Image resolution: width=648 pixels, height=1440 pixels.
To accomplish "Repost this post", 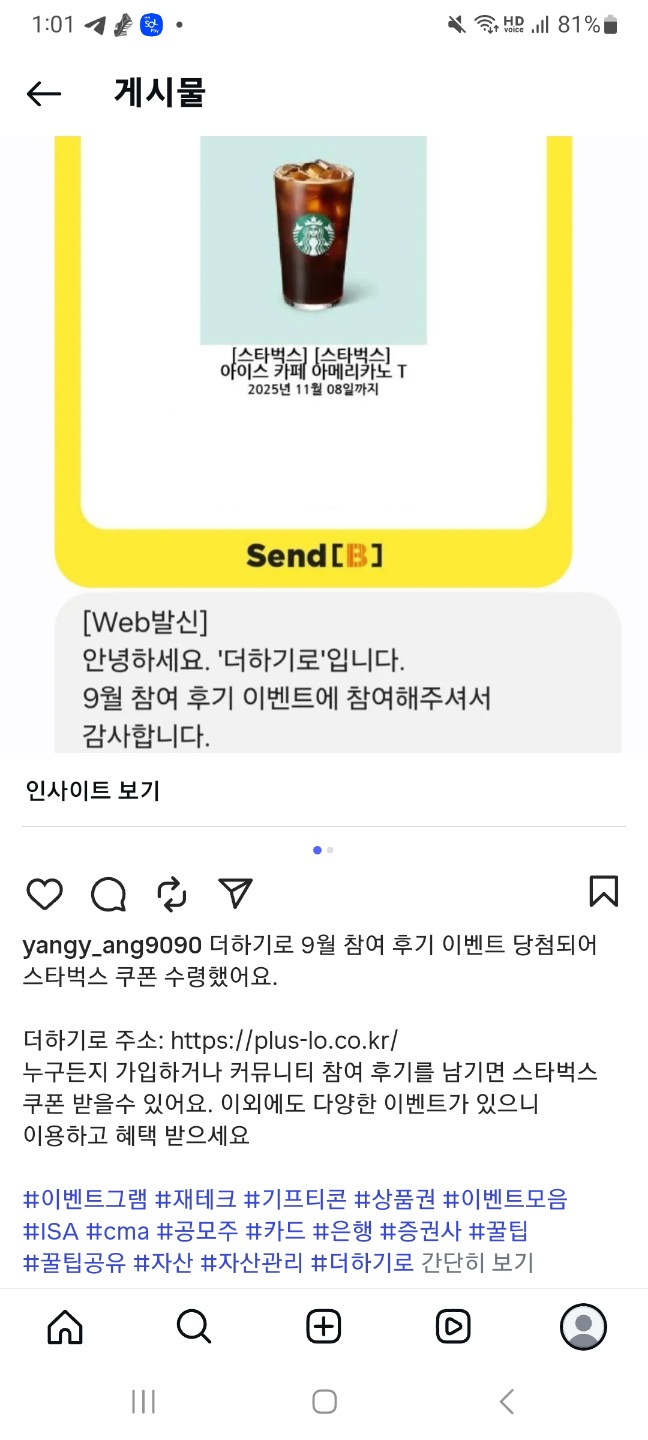I will coord(172,893).
